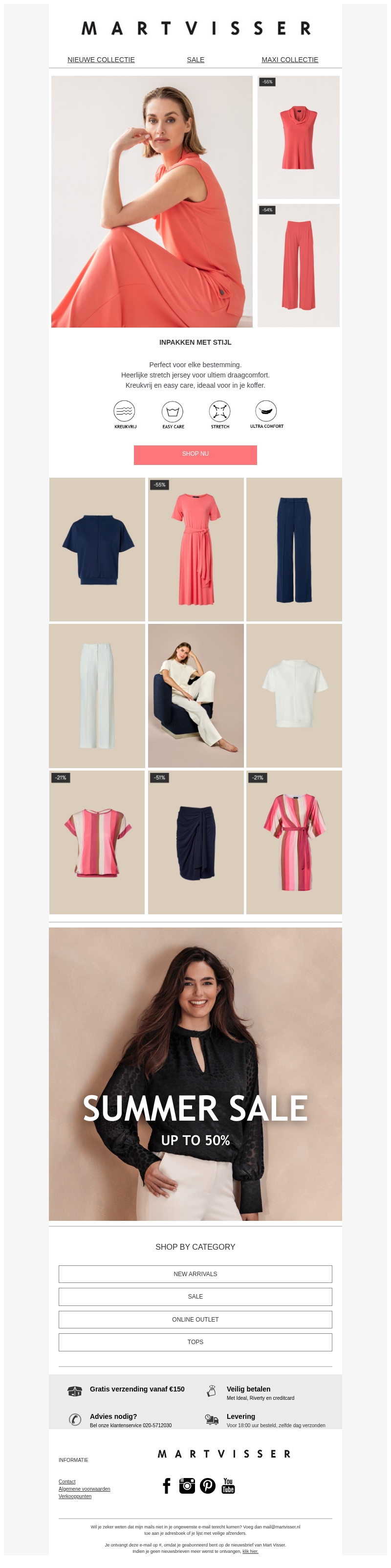Open the navy wrap skirt at -51%
This screenshot has width=391, height=1568.
coord(196,842)
